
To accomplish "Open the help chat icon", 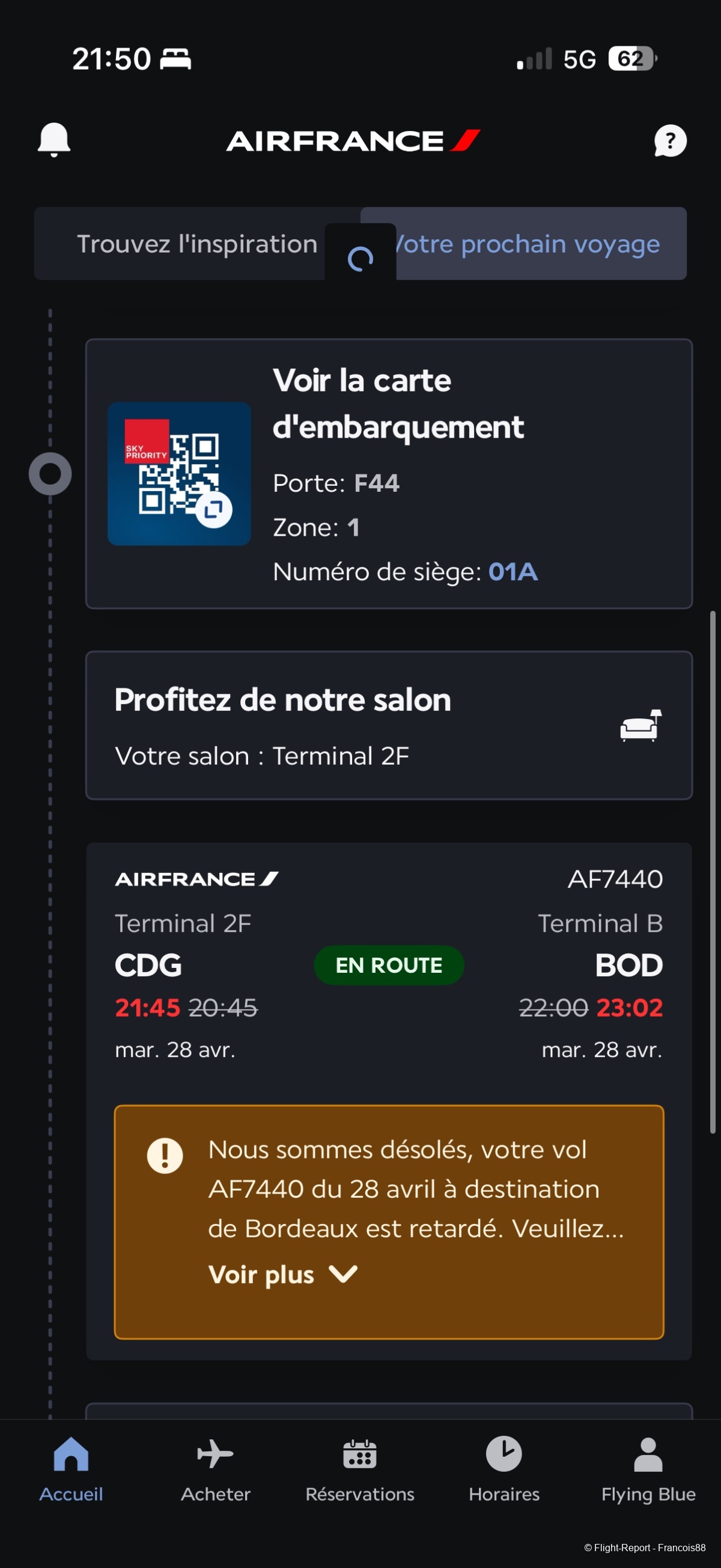I will coord(670,141).
